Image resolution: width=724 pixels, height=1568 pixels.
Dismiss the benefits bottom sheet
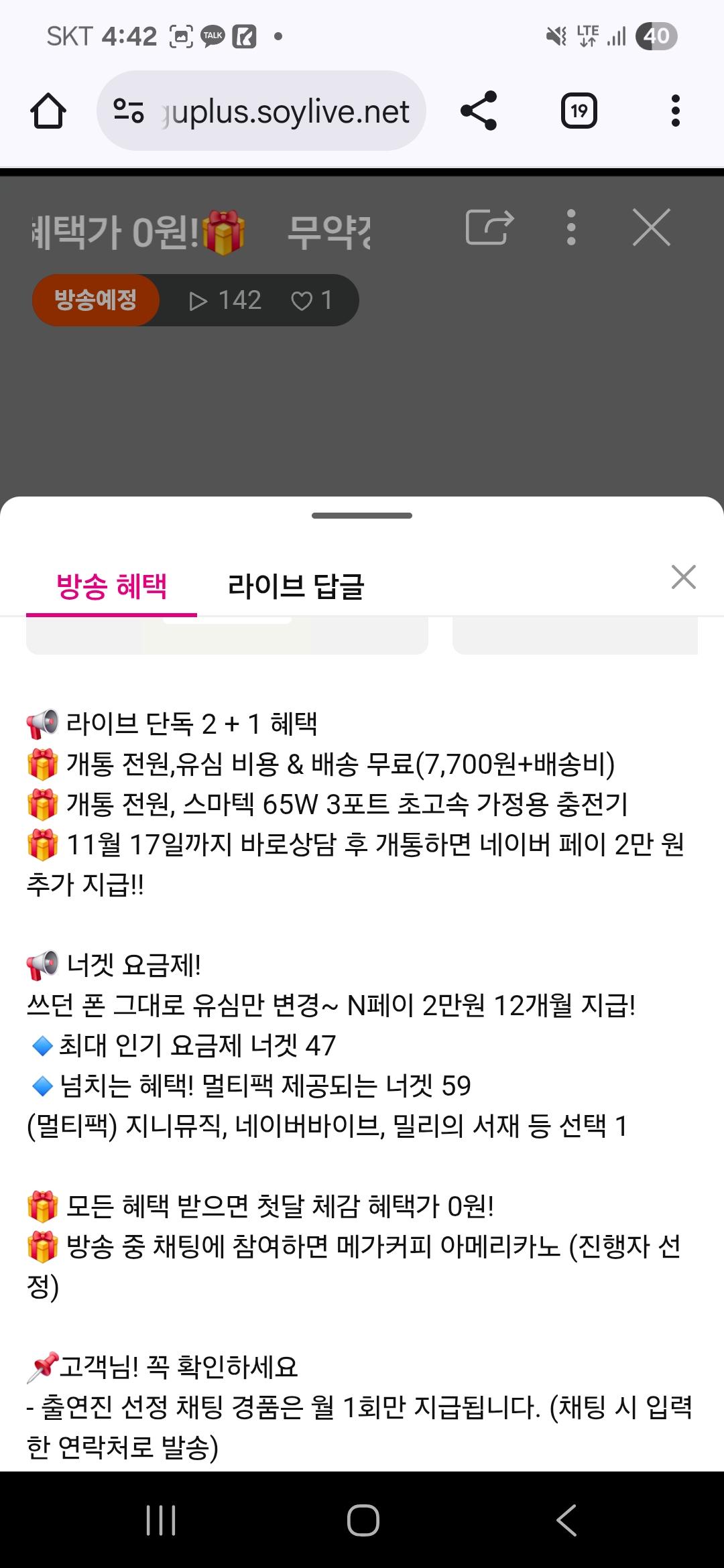[683, 578]
